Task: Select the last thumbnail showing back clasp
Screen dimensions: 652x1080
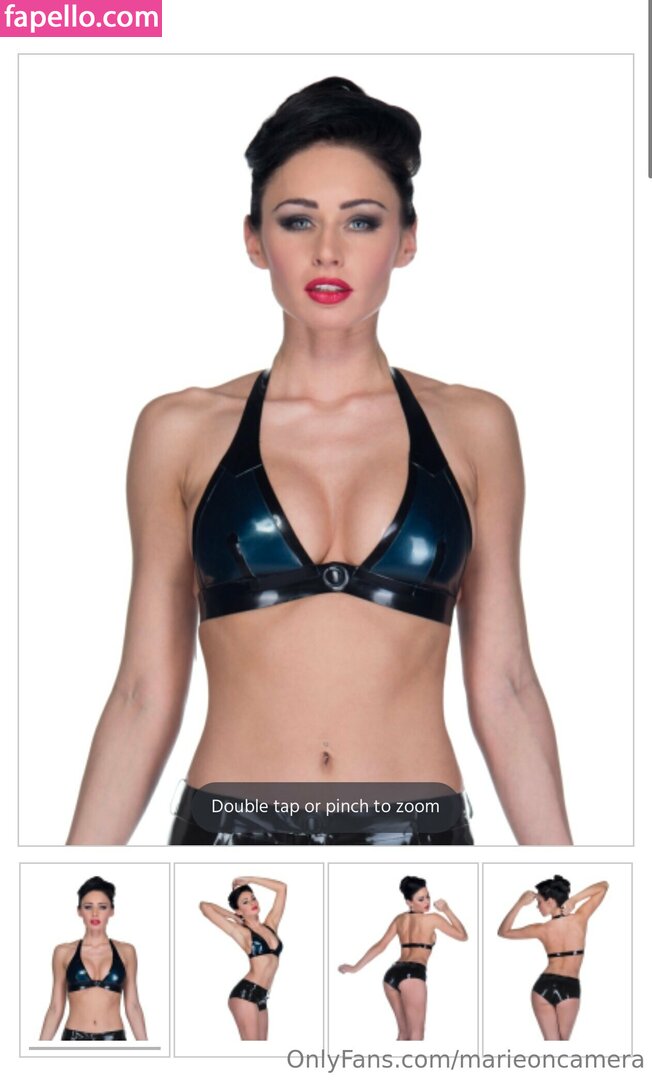Action: tap(557, 958)
